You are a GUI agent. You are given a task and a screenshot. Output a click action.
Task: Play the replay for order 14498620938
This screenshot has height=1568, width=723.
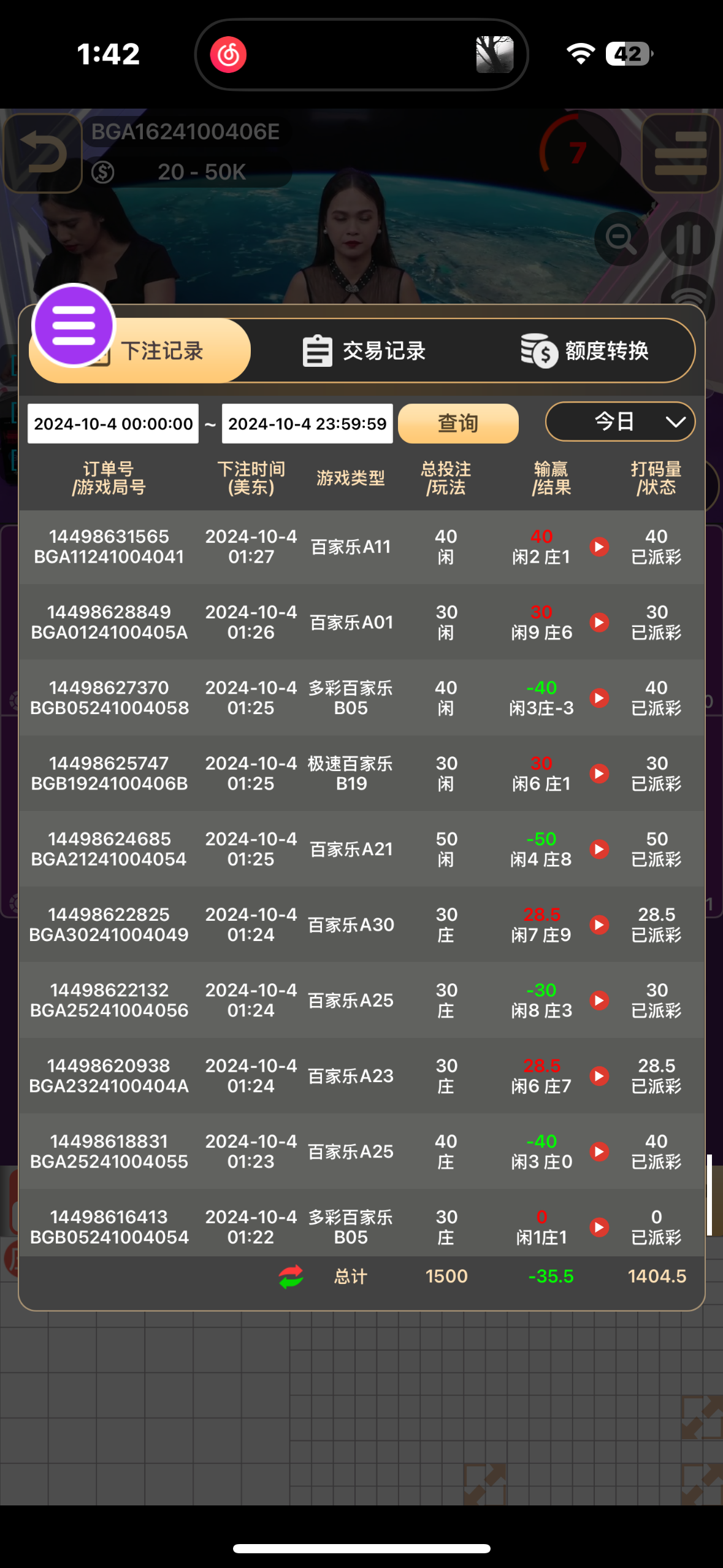click(x=599, y=1075)
